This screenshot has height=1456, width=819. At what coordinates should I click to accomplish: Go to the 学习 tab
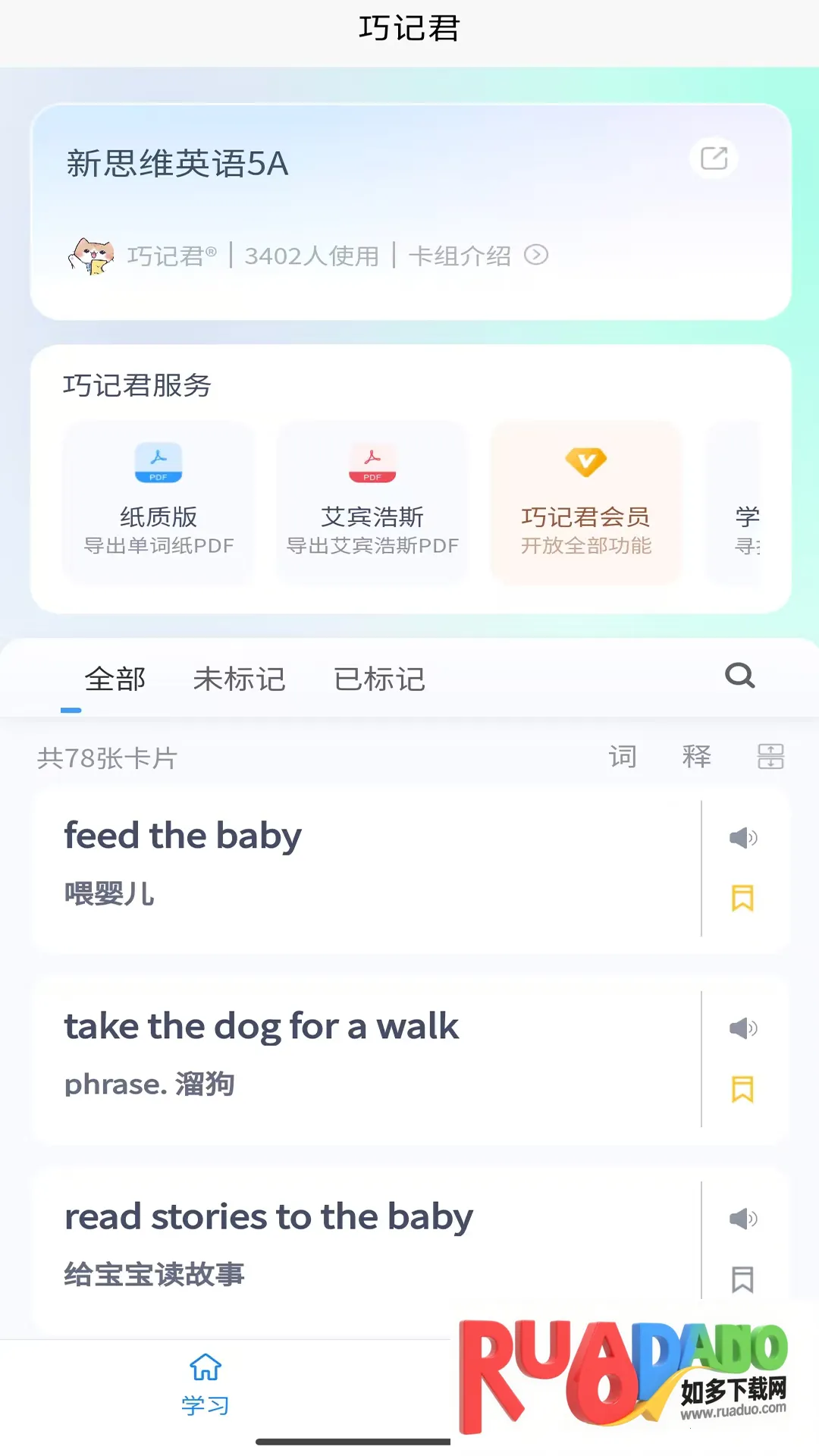[x=205, y=1385]
